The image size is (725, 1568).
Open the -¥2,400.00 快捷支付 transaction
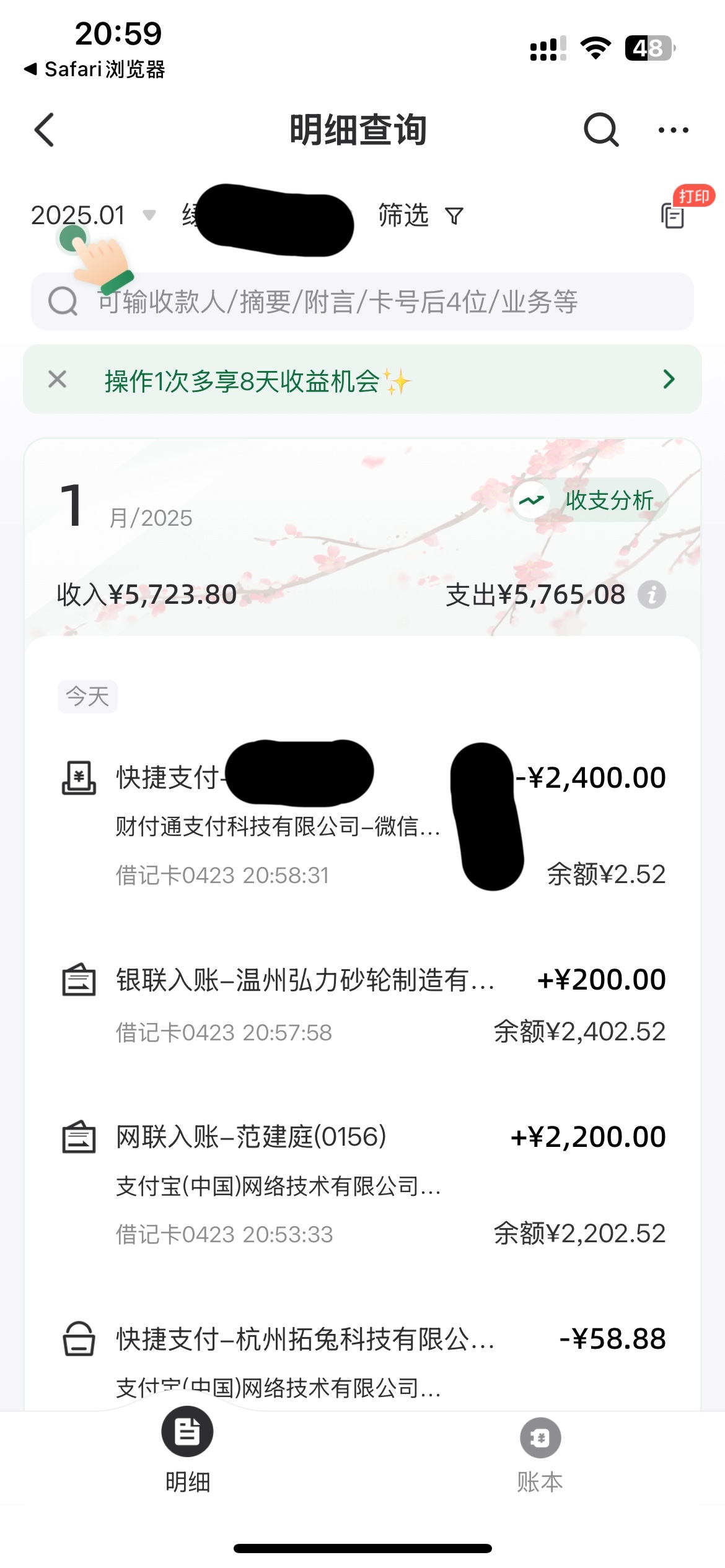click(362, 824)
